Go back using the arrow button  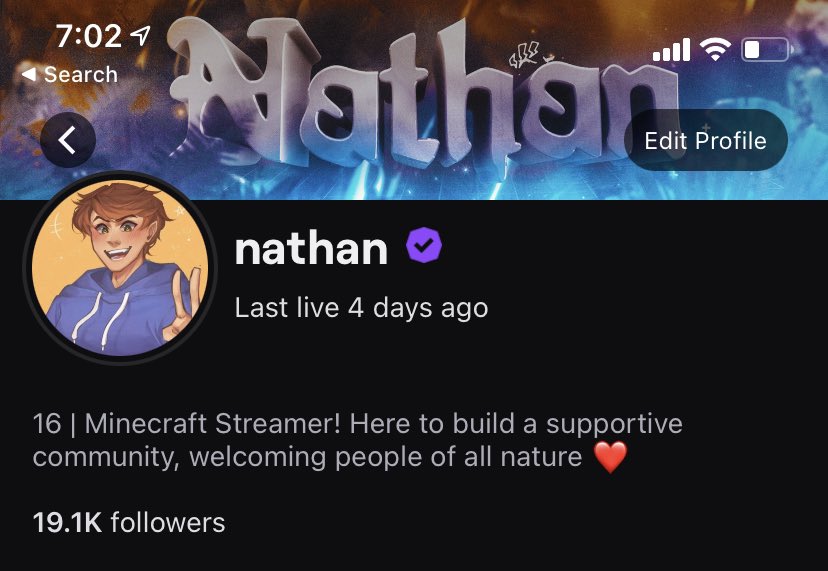click(x=68, y=141)
